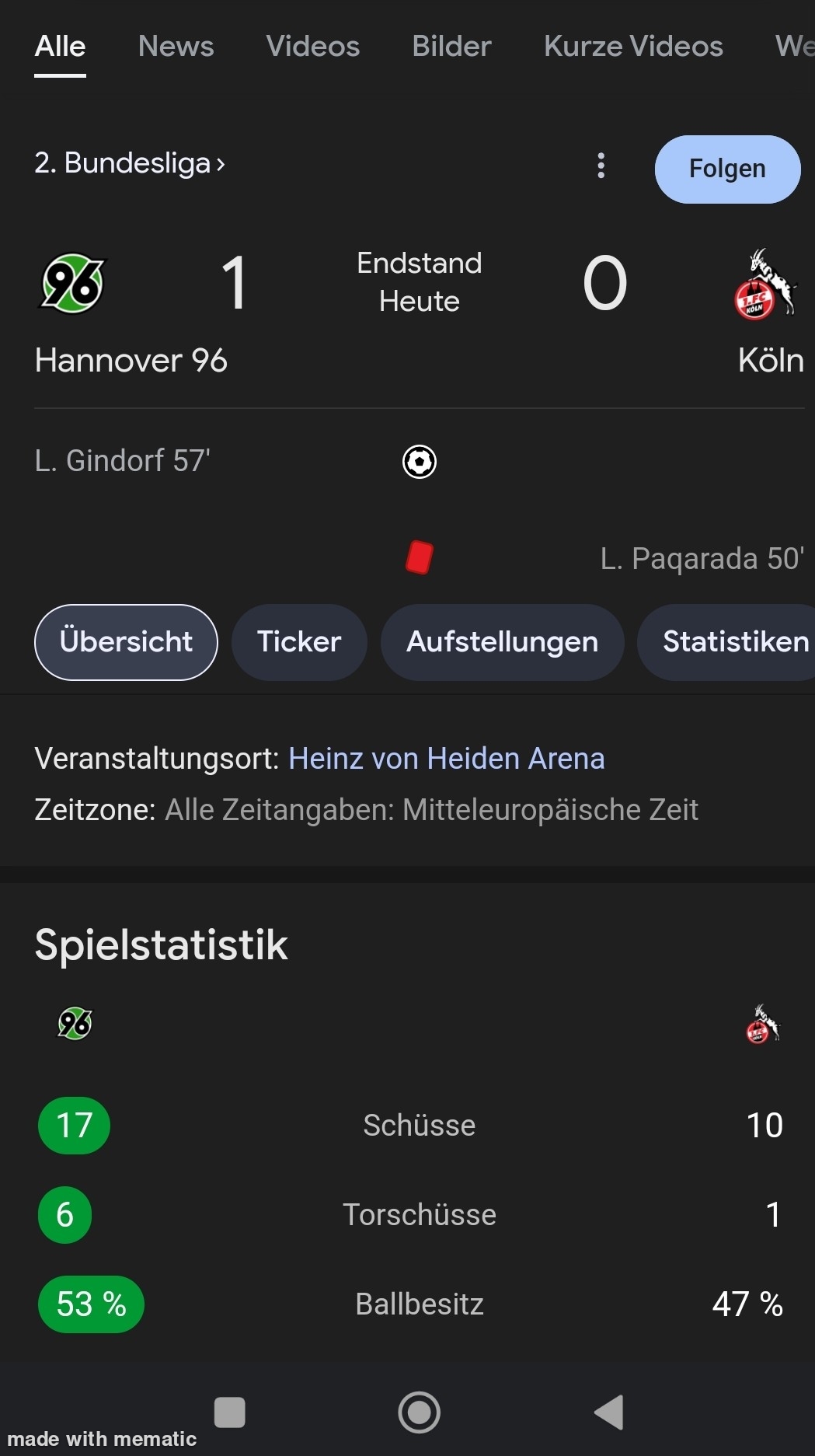Go back with the system back button
815x1456 pixels.
(608, 1412)
